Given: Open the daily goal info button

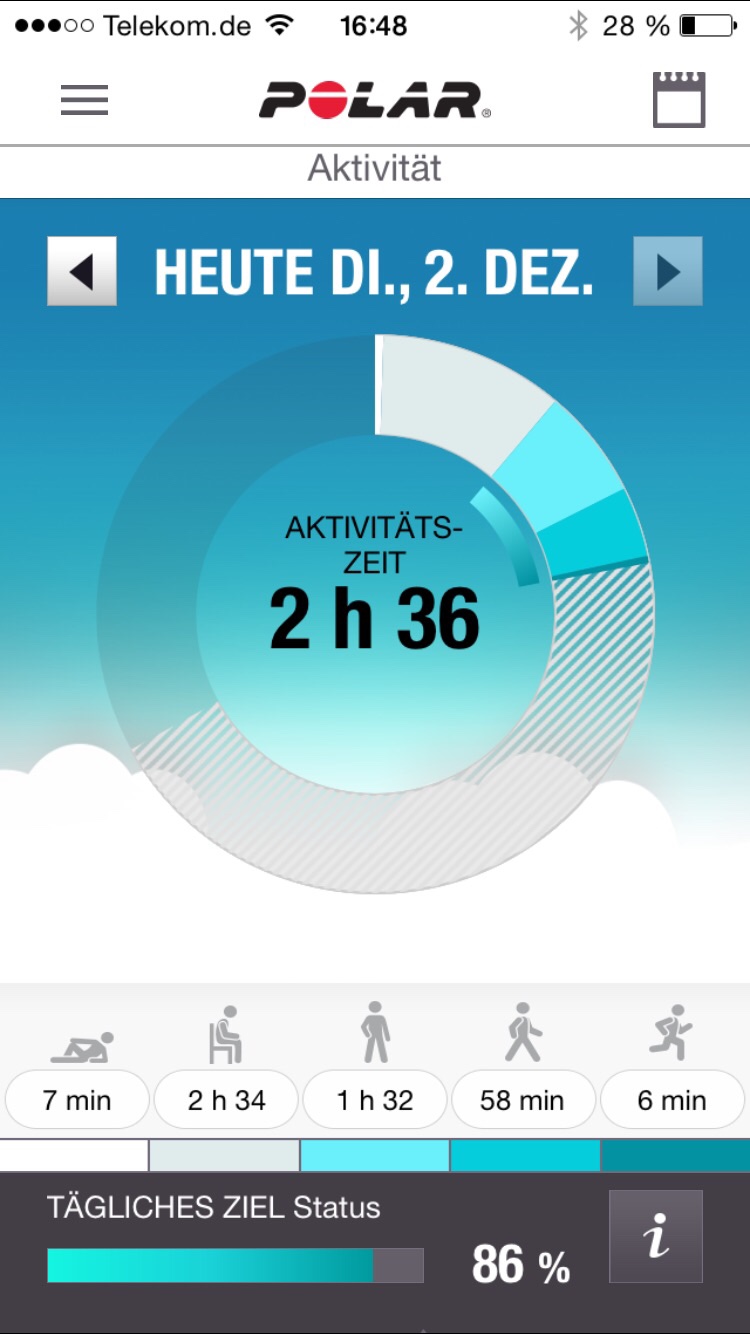Looking at the screenshot, I should [x=656, y=1236].
